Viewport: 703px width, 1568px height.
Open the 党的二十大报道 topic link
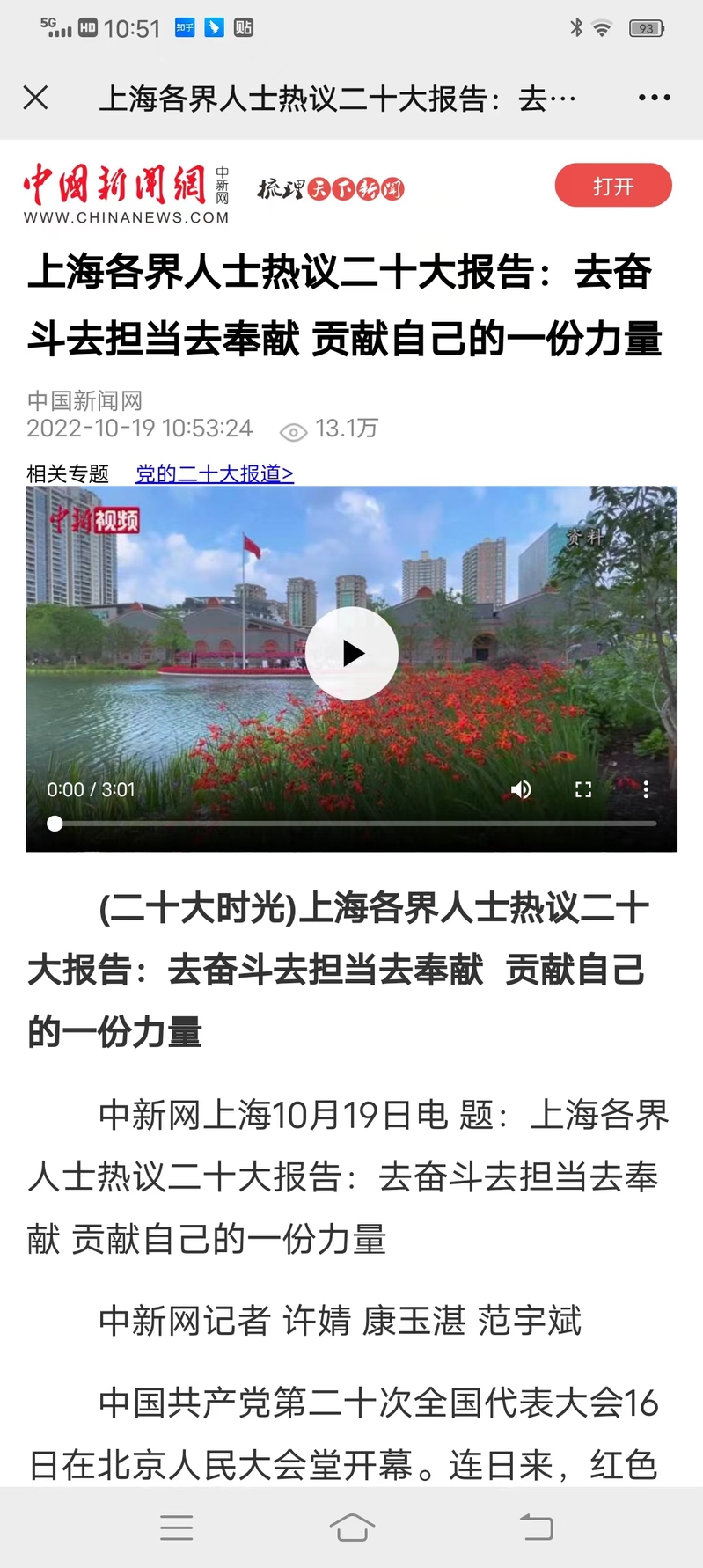214,473
